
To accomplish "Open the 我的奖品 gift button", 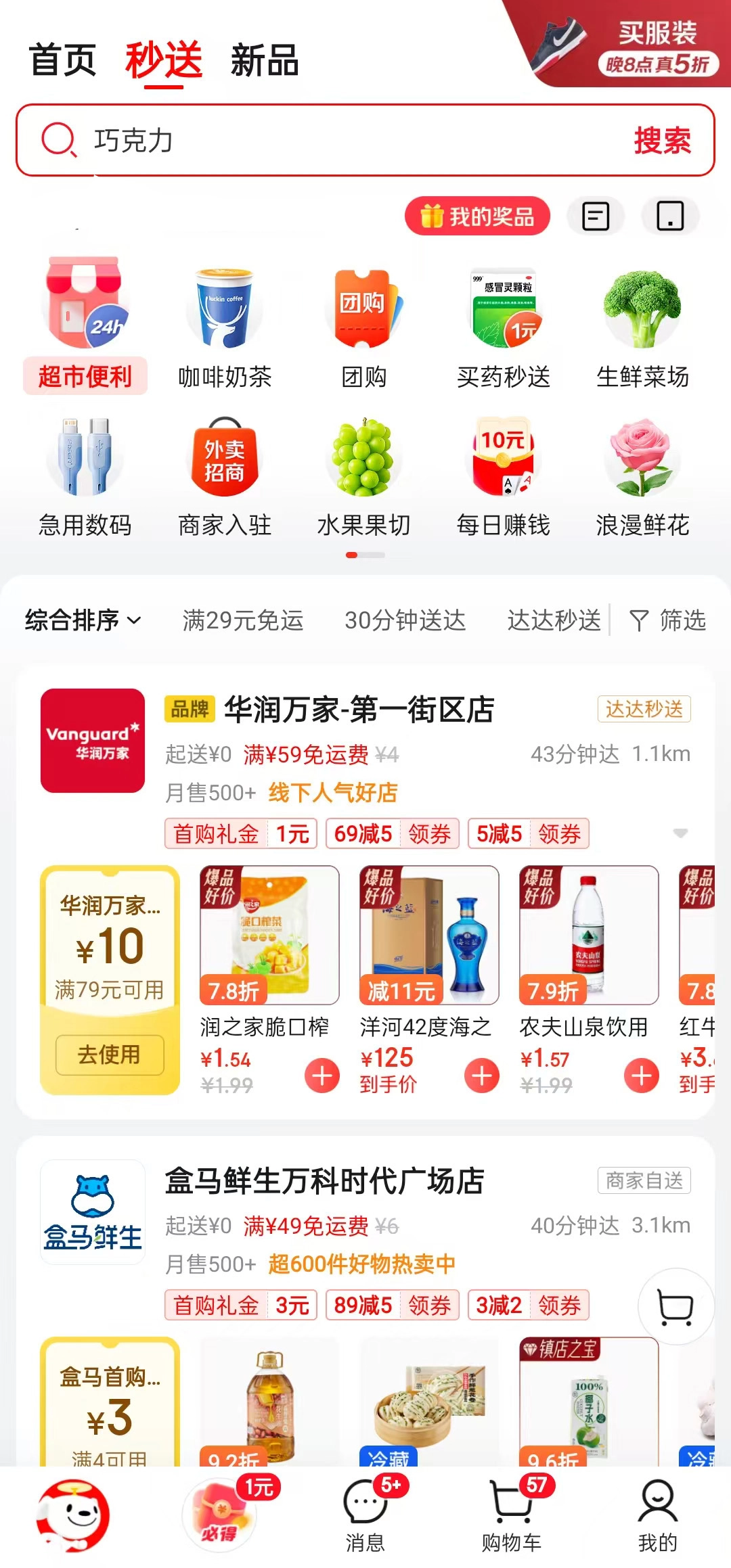I will click(x=476, y=216).
